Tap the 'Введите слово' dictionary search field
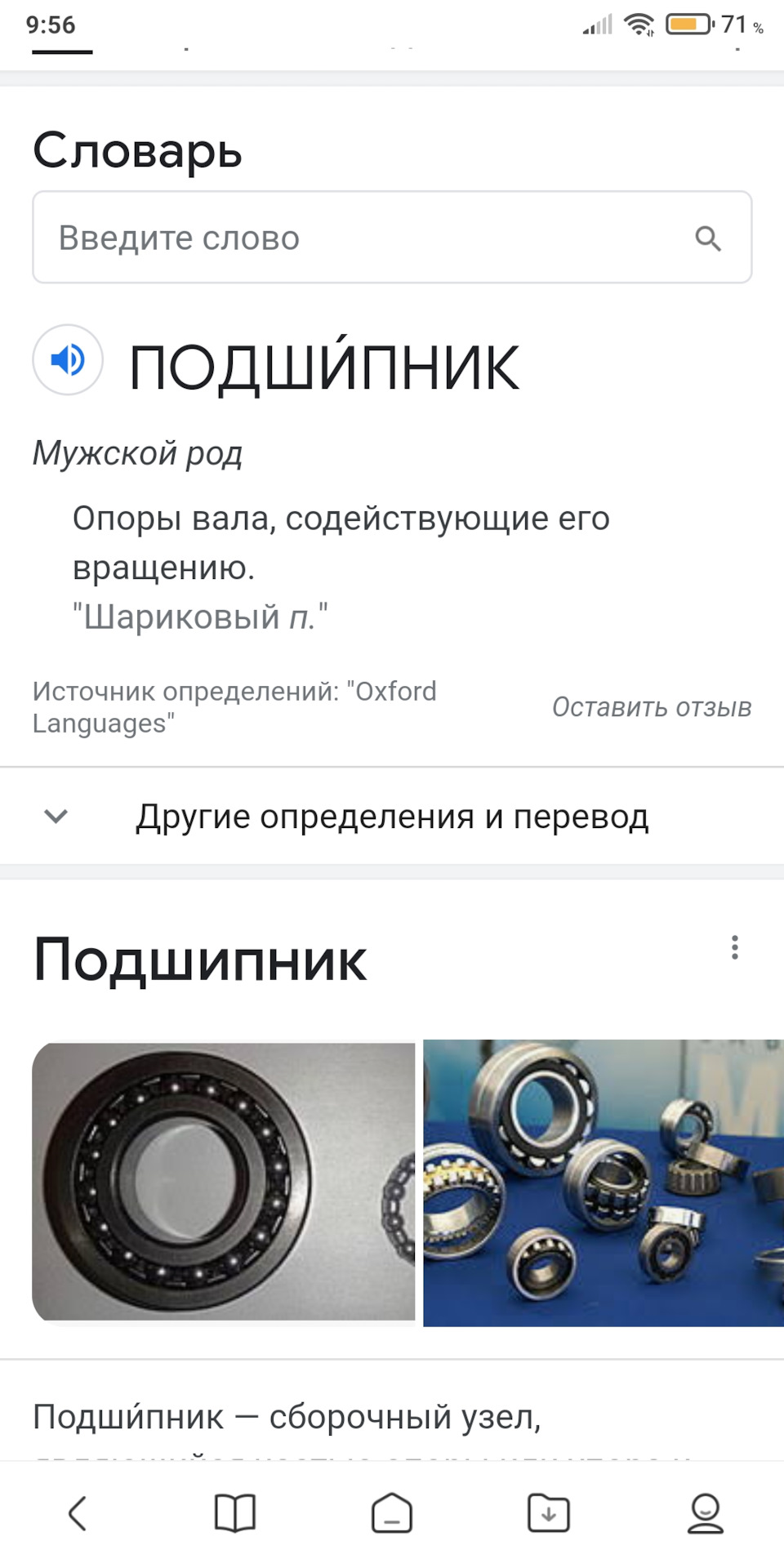The width and height of the screenshot is (784, 1568). [x=359, y=238]
